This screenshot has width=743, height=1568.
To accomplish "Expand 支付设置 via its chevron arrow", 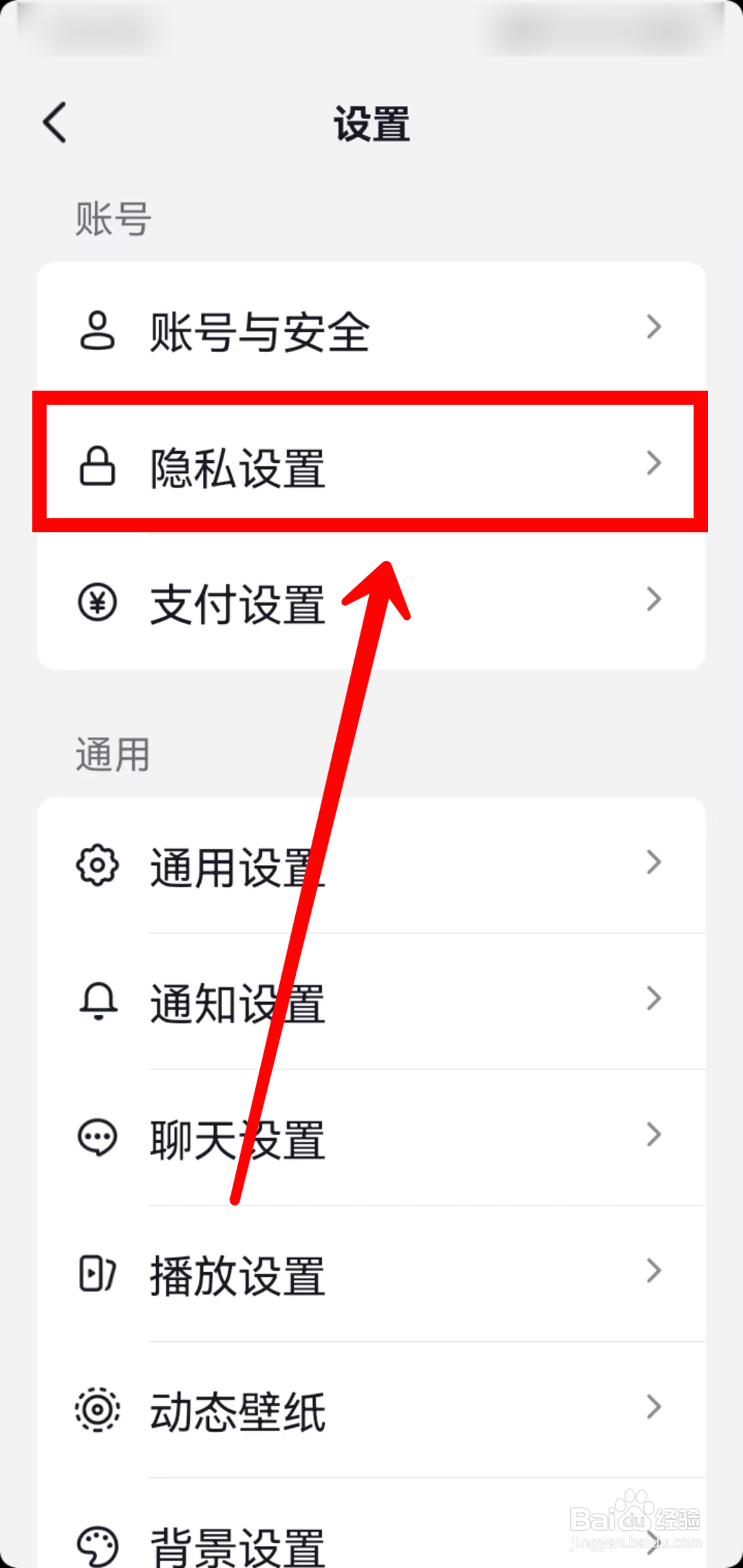I will [654, 600].
